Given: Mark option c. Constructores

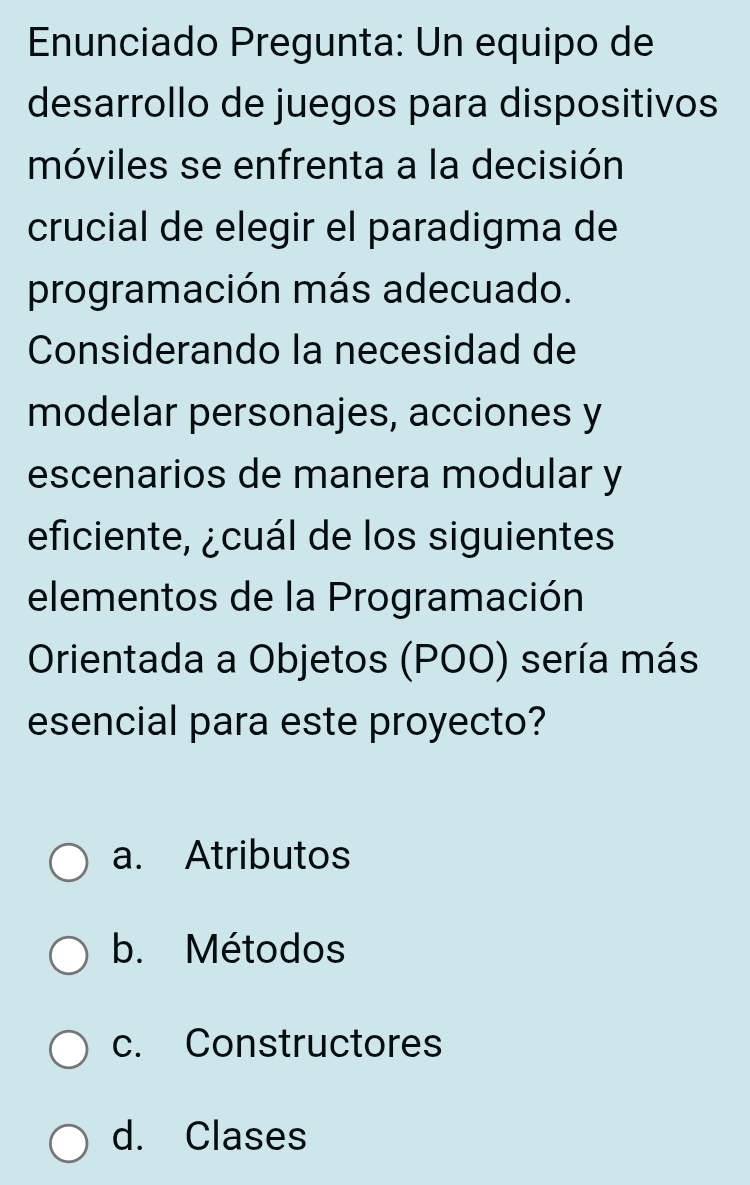Looking at the screenshot, I should pyautogui.click(x=69, y=1050).
